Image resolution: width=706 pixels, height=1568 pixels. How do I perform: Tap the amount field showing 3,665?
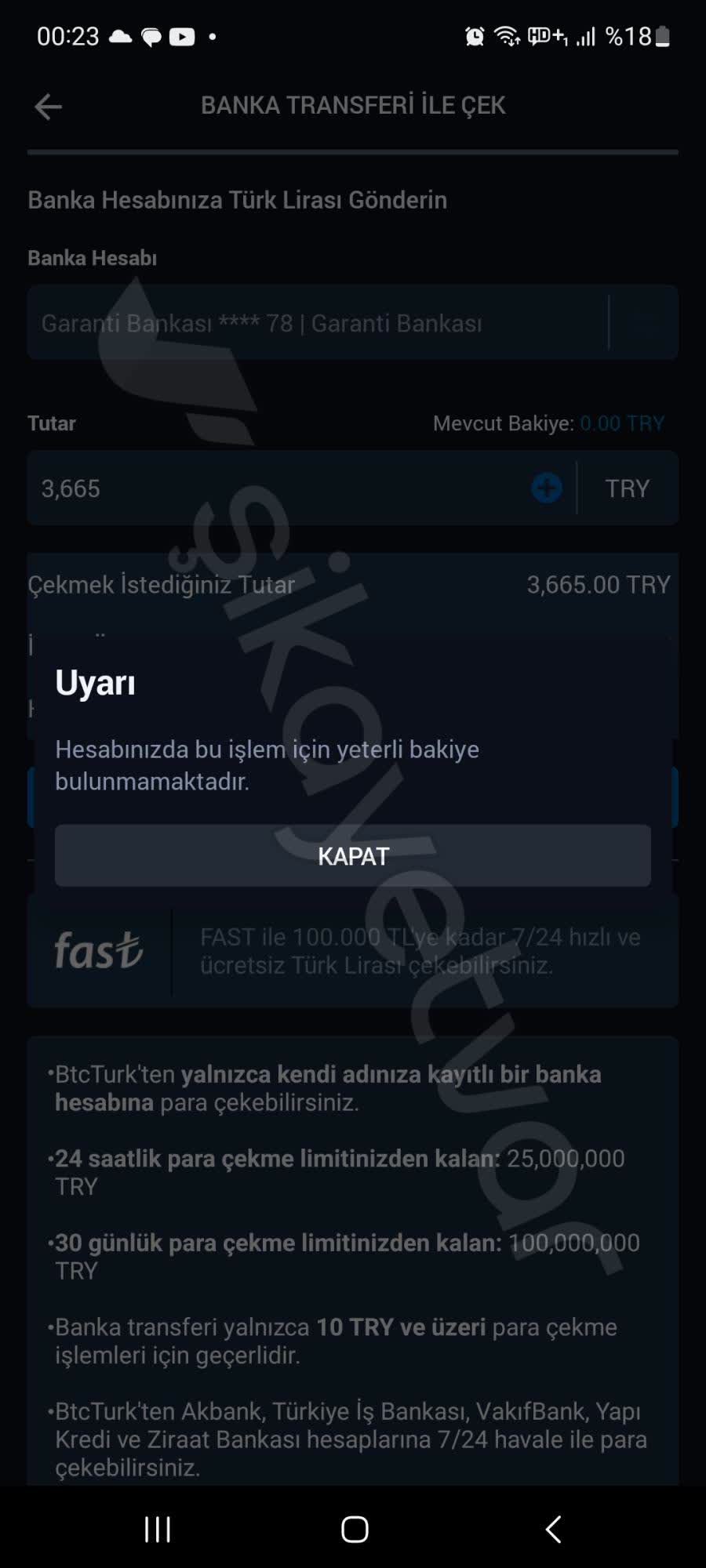[x=235, y=488]
